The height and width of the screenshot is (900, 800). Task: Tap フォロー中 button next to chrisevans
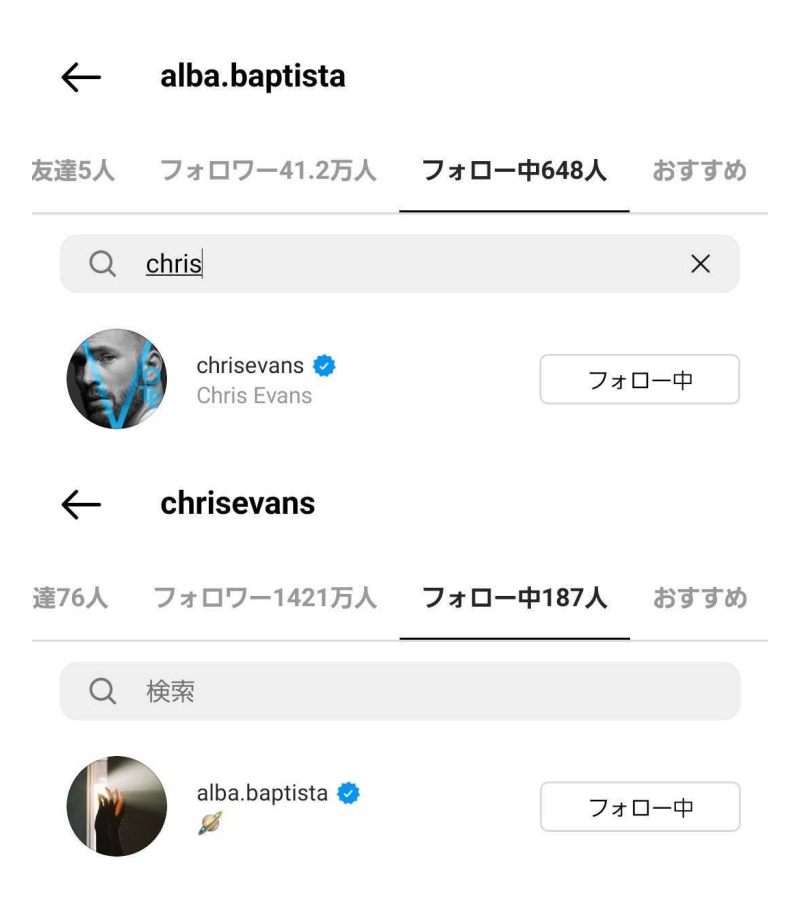coord(639,380)
